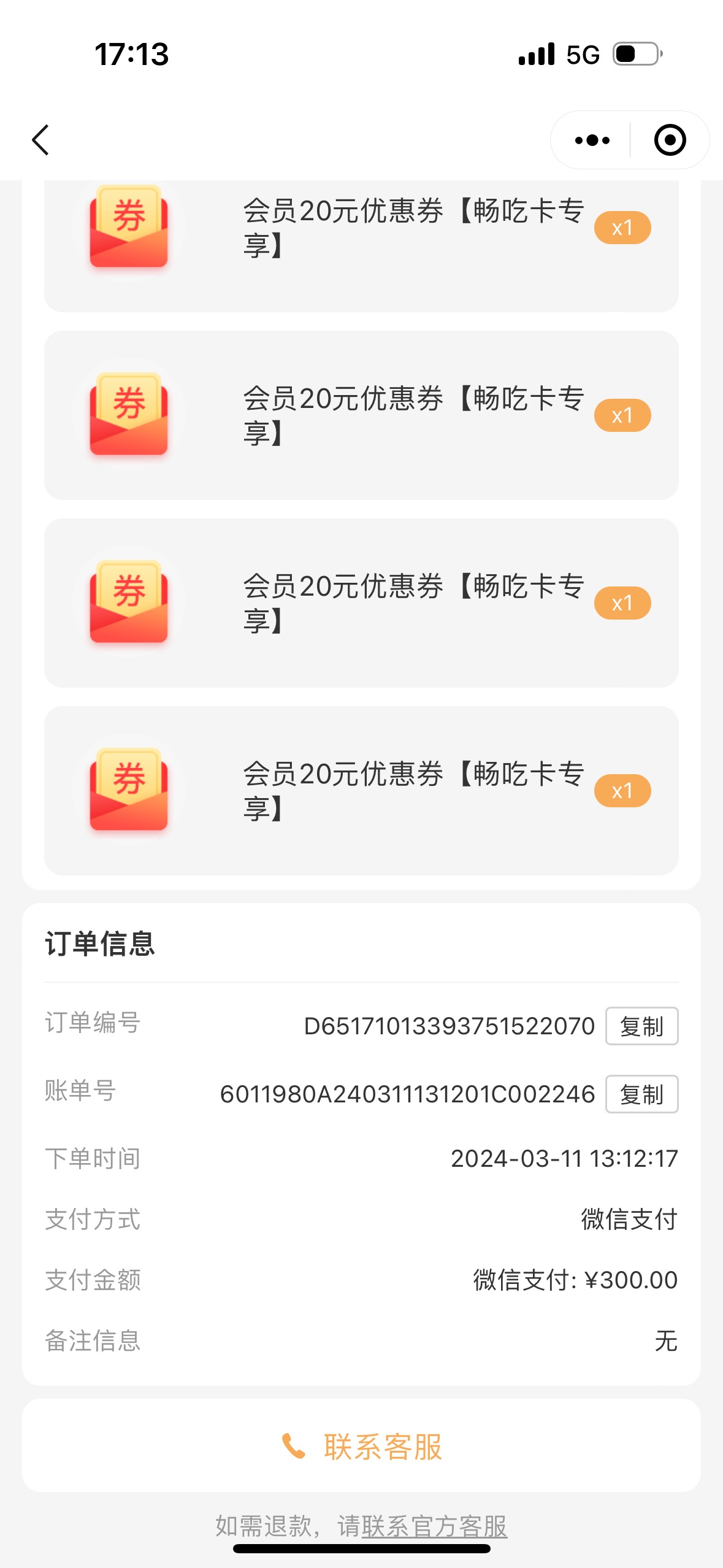
Task: Close the mini program via the circle icon
Action: (670, 140)
